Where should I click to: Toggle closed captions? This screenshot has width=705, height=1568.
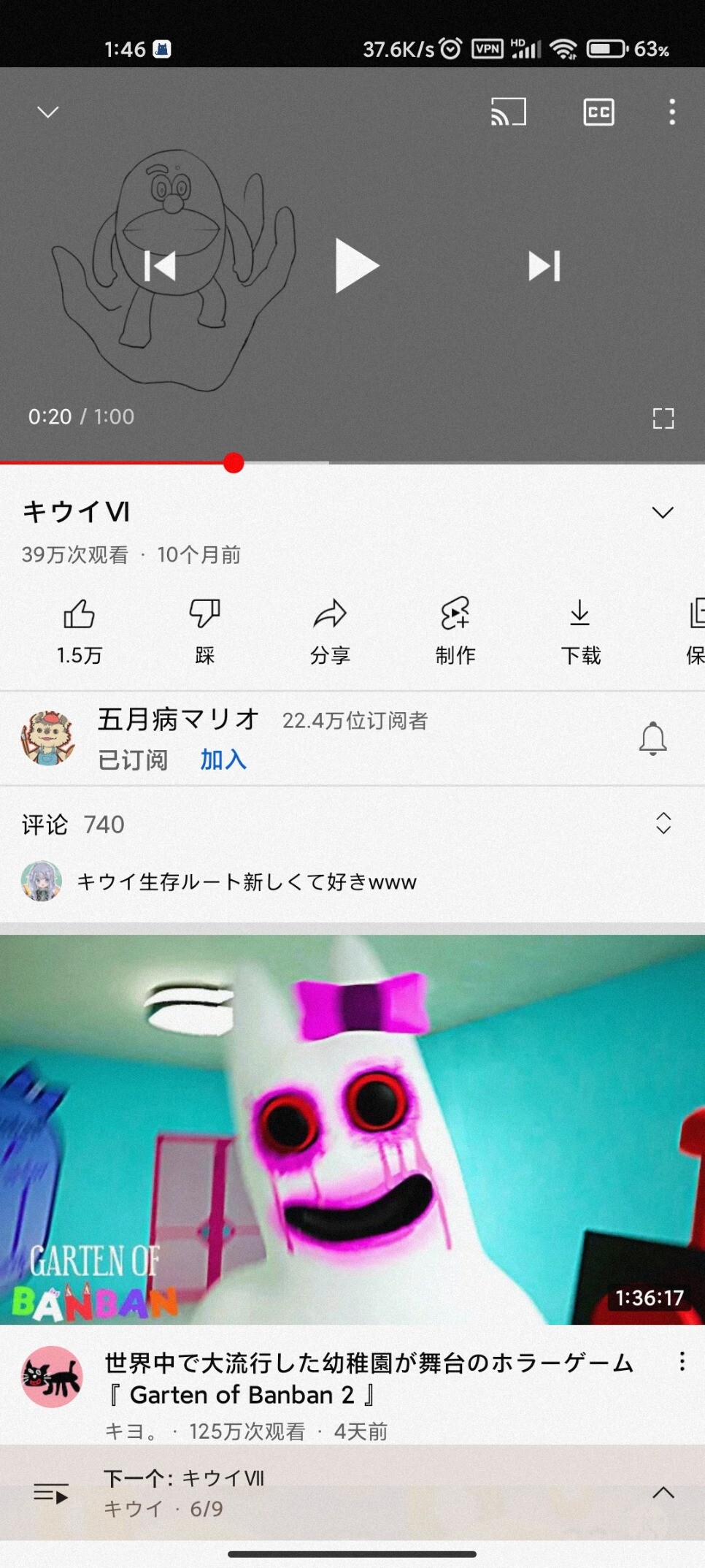point(598,112)
